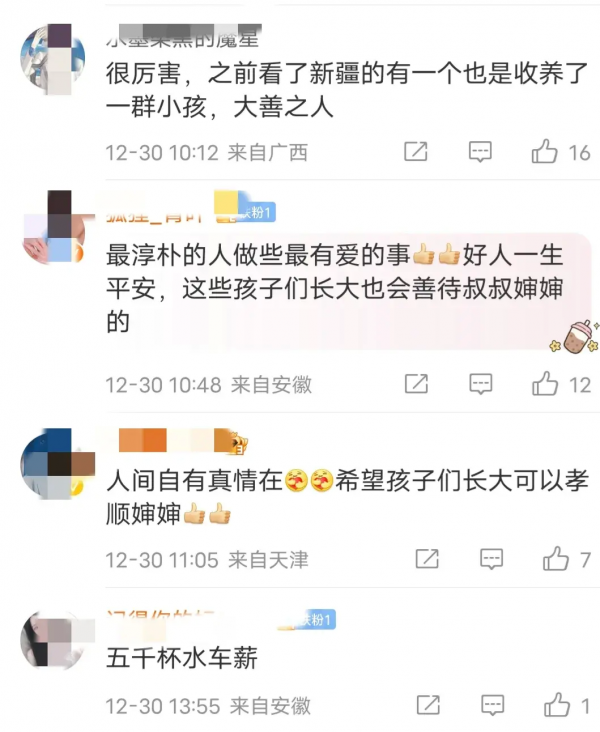Share the comment posted at 12-30 10:12
The width and height of the screenshot is (600, 732).
pyautogui.click(x=415, y=152)
